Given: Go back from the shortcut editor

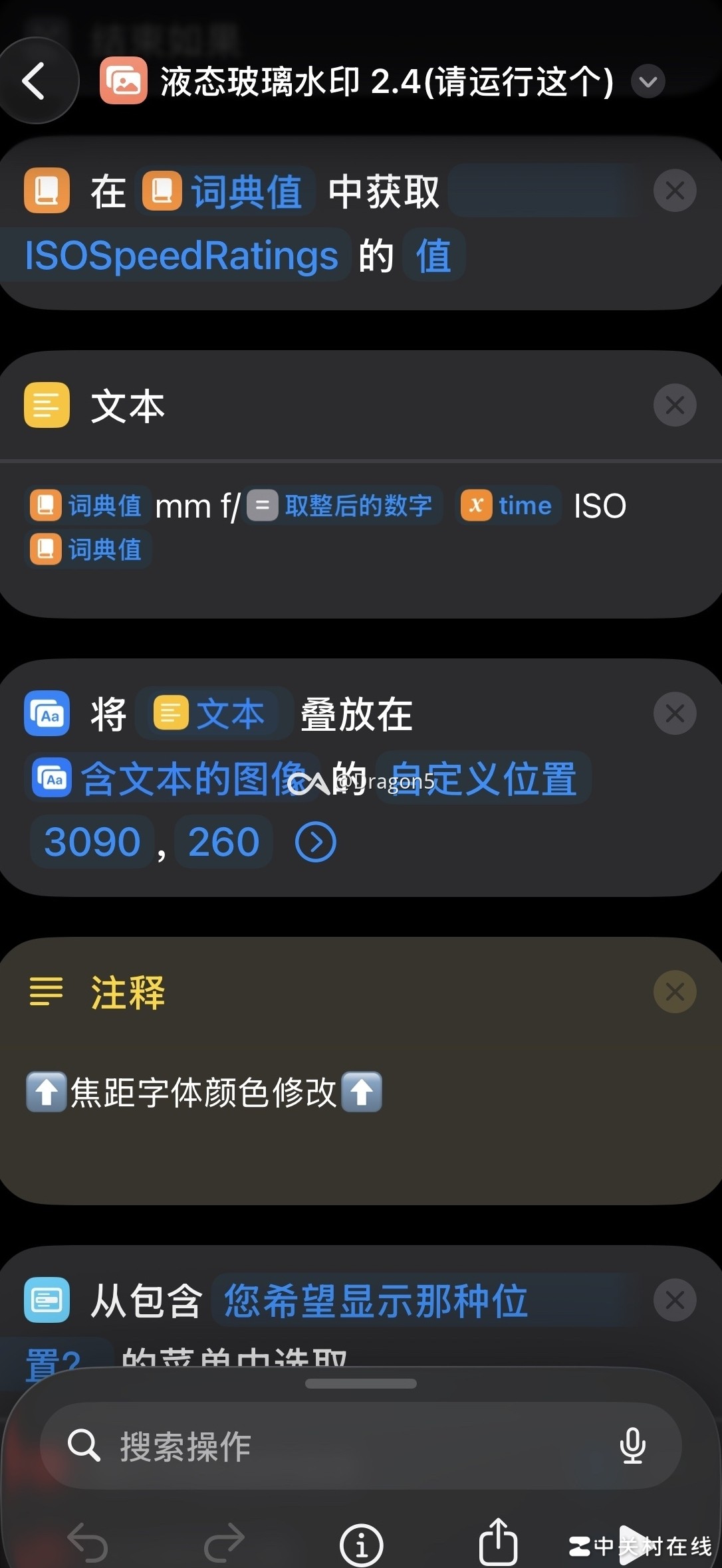Looking at the screenshot, I should point(35,81).
